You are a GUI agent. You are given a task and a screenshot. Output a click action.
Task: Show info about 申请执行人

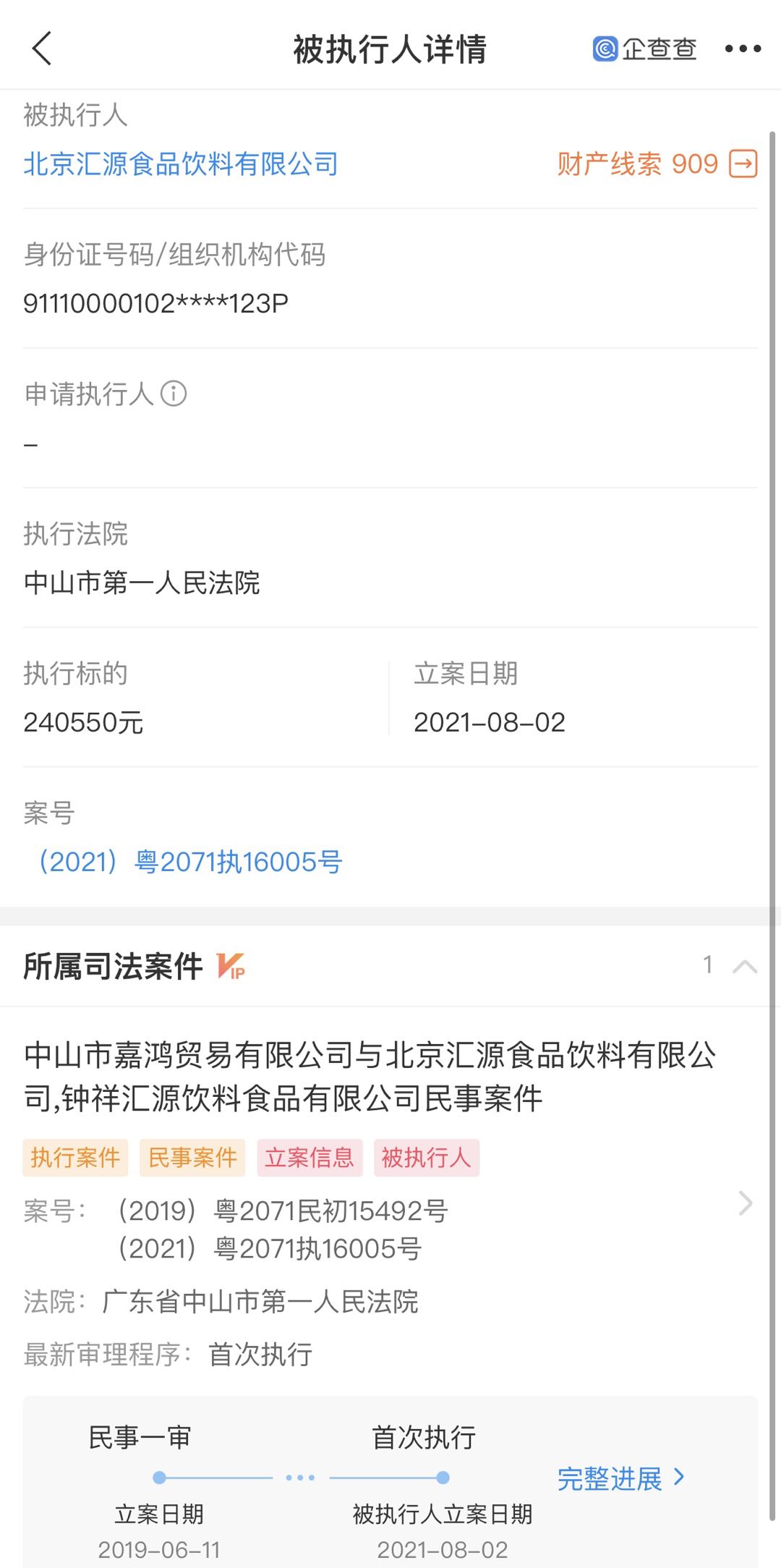(x=174, y=394)
